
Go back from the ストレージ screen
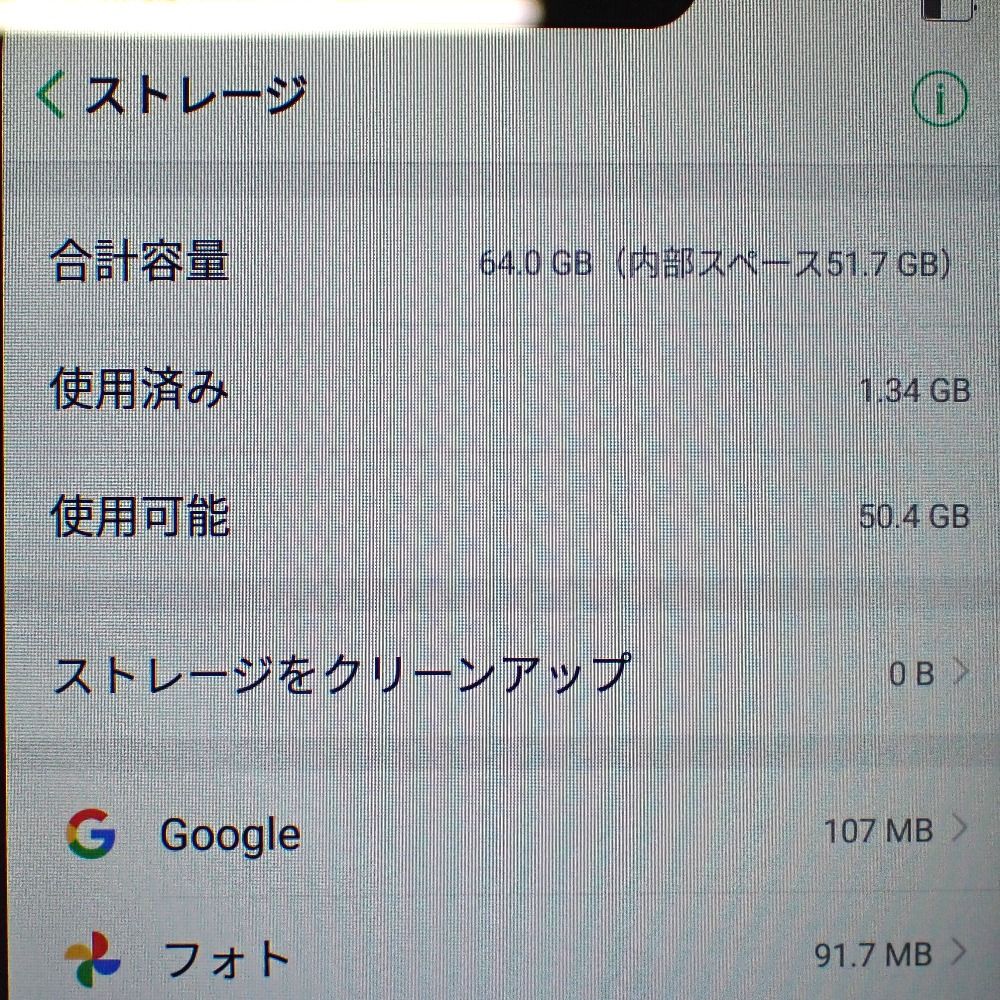50,96
